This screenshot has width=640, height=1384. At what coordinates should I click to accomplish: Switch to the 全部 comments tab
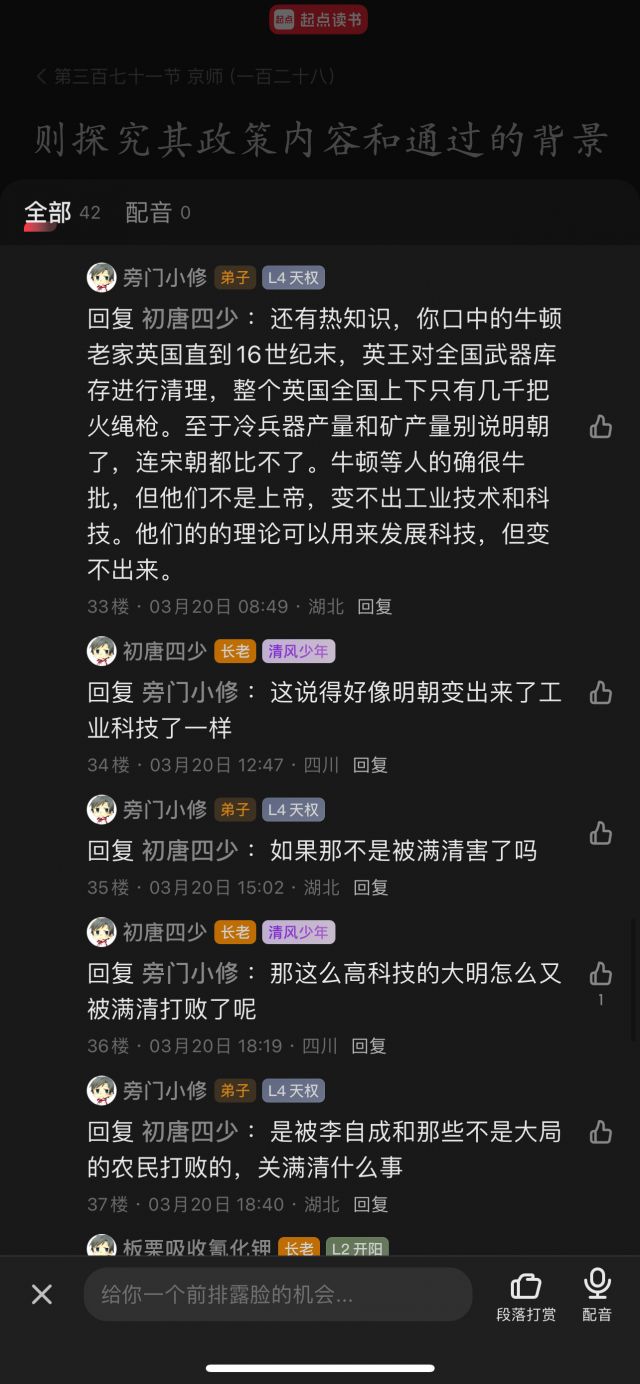point(48,212)
